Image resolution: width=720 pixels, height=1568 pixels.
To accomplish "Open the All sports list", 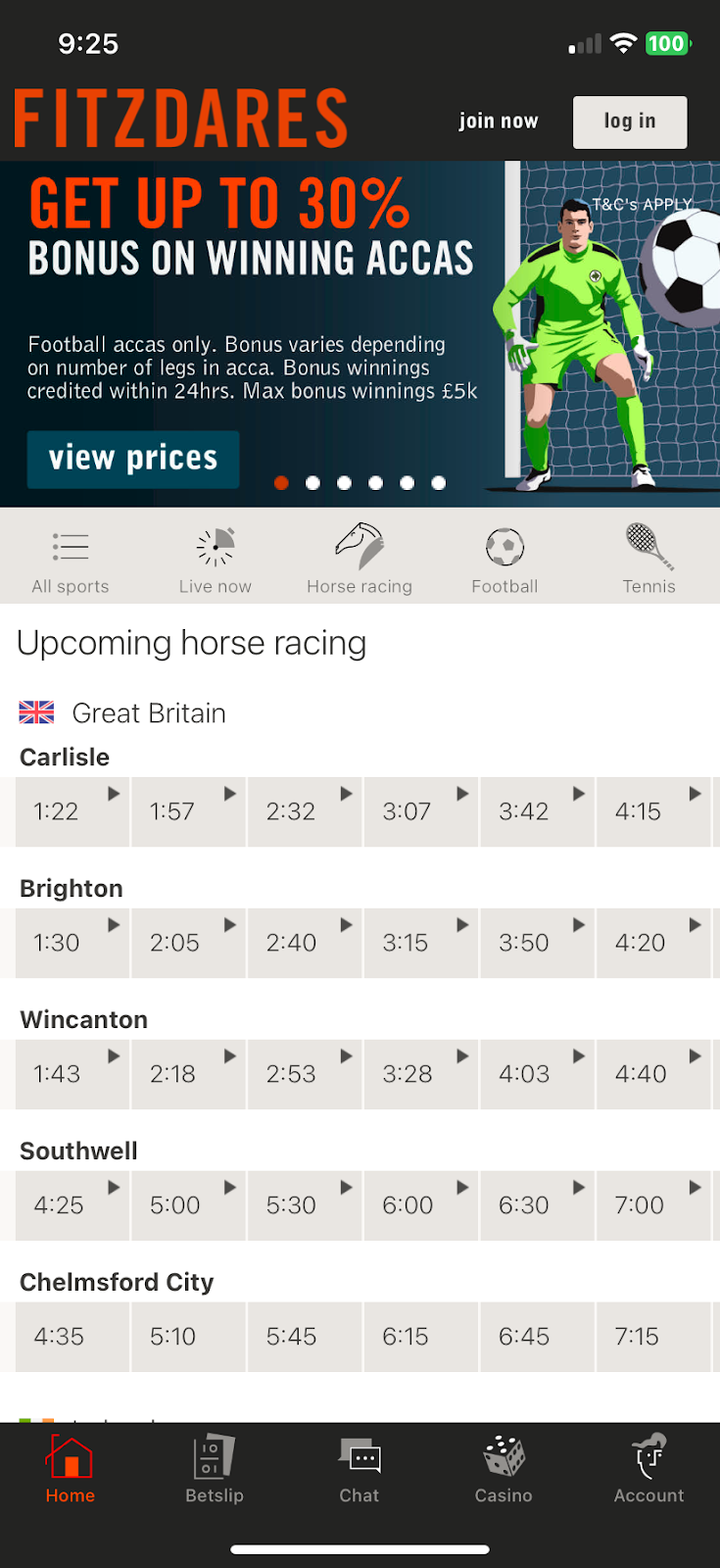I will click(71, 559).
